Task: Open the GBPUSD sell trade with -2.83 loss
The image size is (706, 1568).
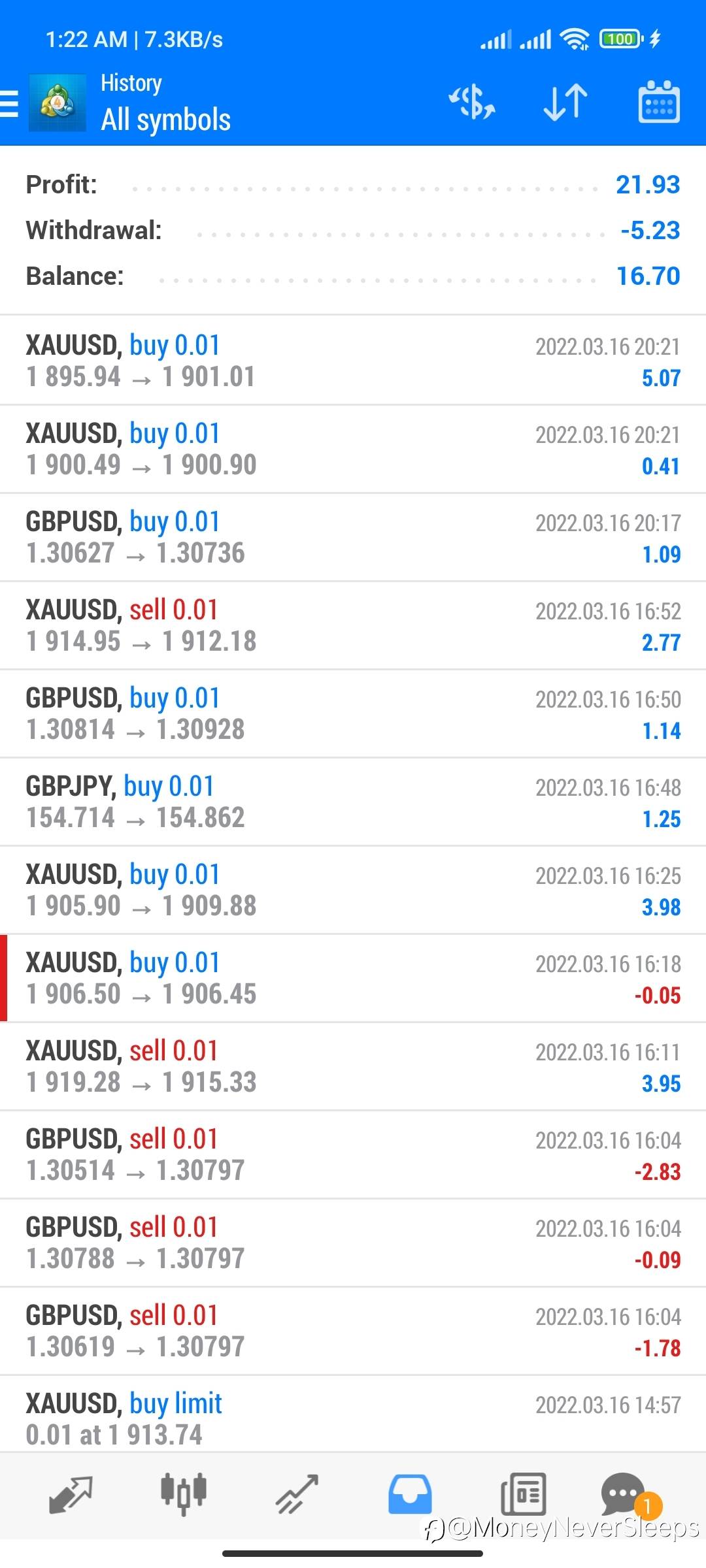Action: tap(353, 1154)
